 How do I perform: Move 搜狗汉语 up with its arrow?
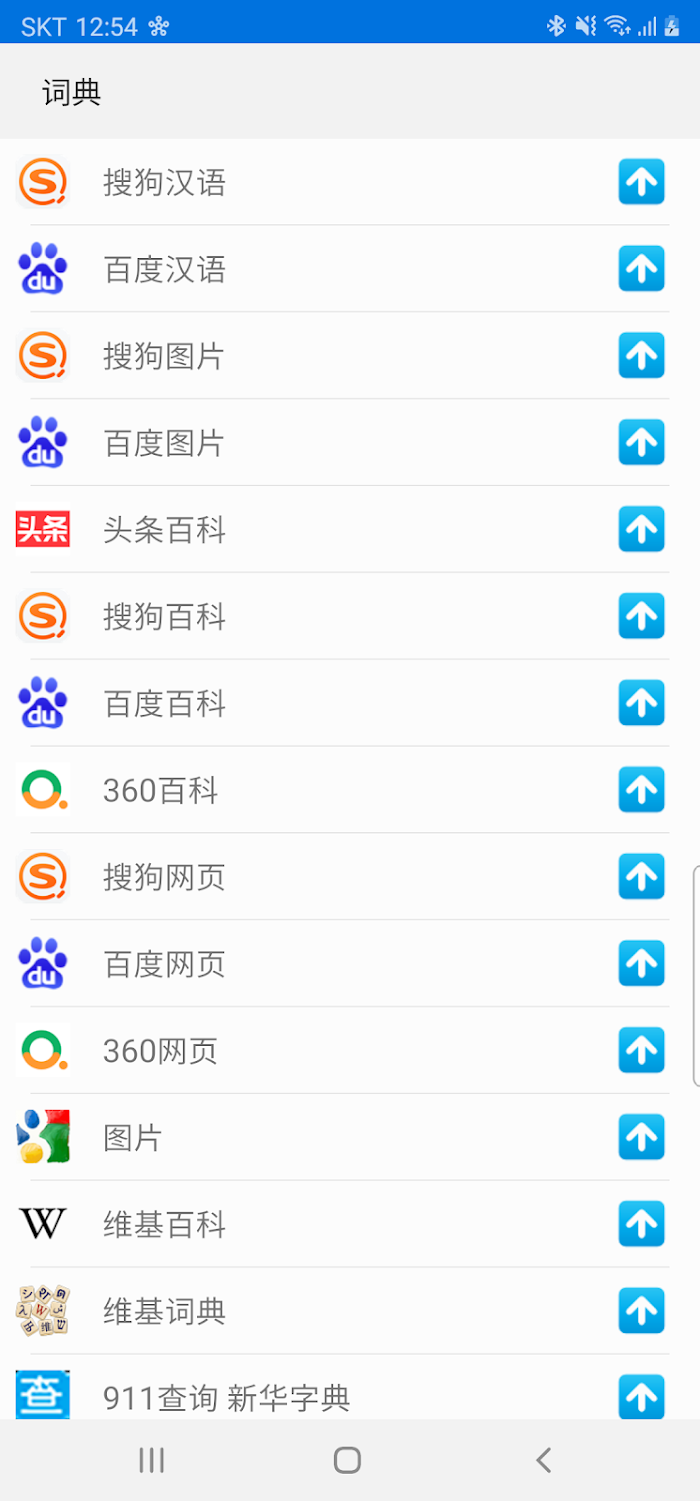click(641, 182)
